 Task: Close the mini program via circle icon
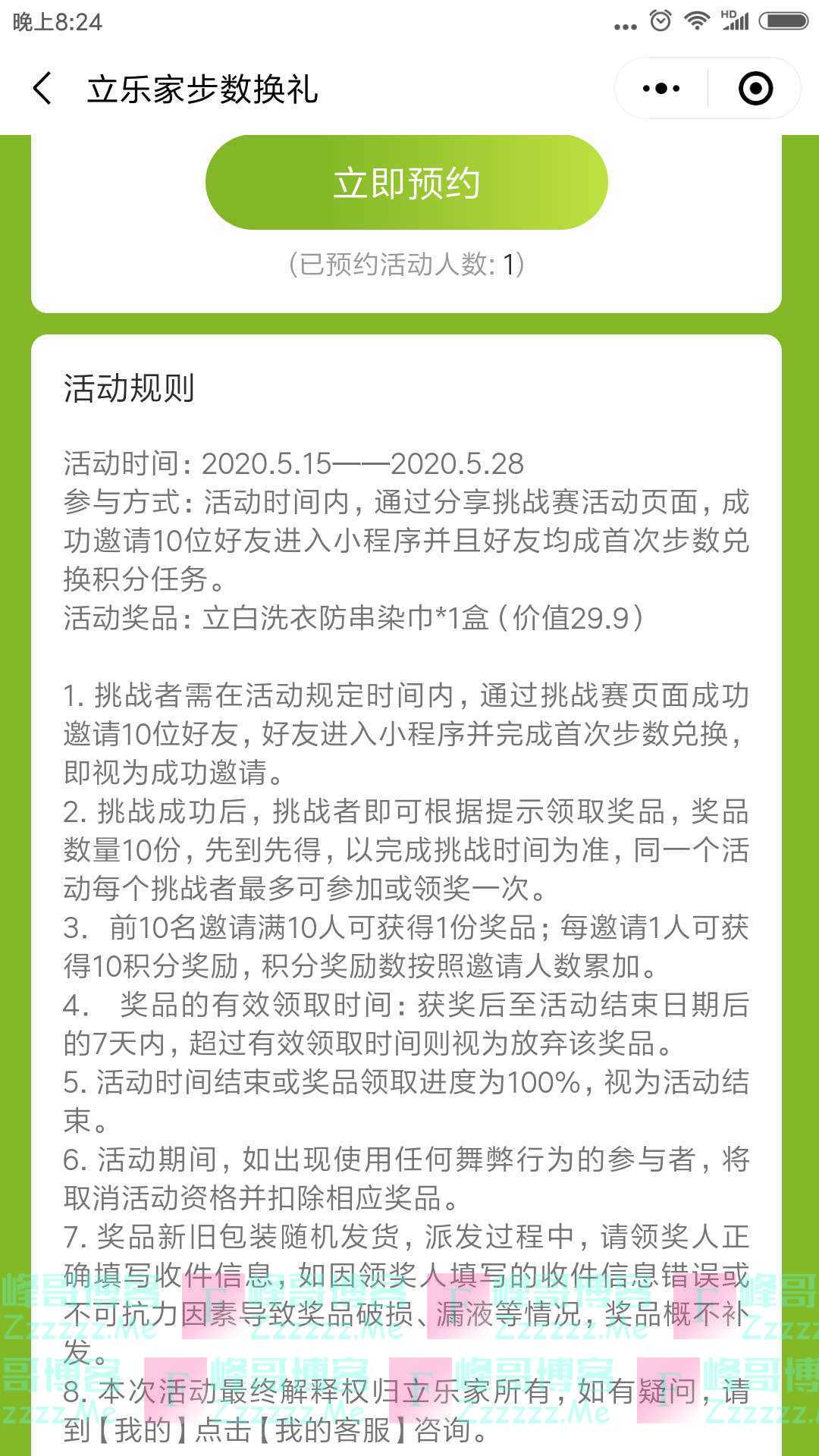[755, 89]
